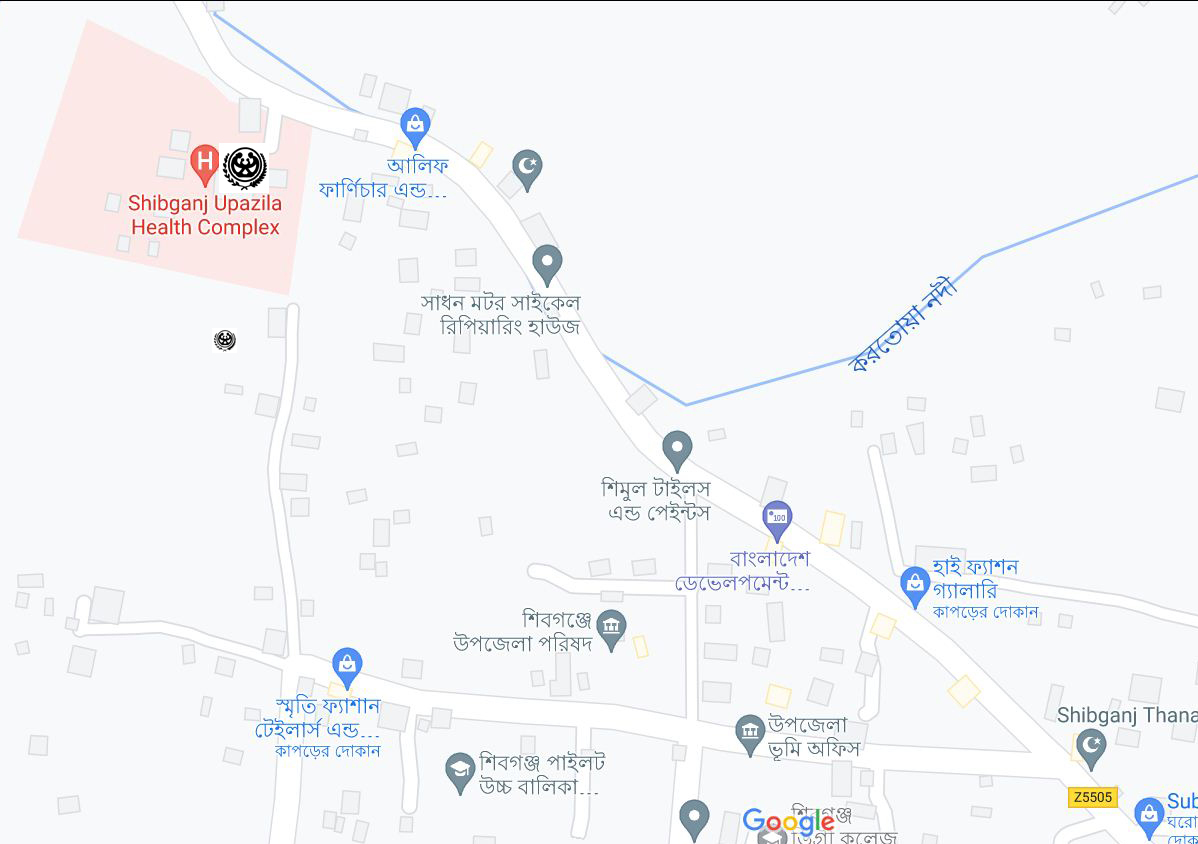Tap হাই ফ্যাশন গ্যালারি shop pin

(914, 586)
